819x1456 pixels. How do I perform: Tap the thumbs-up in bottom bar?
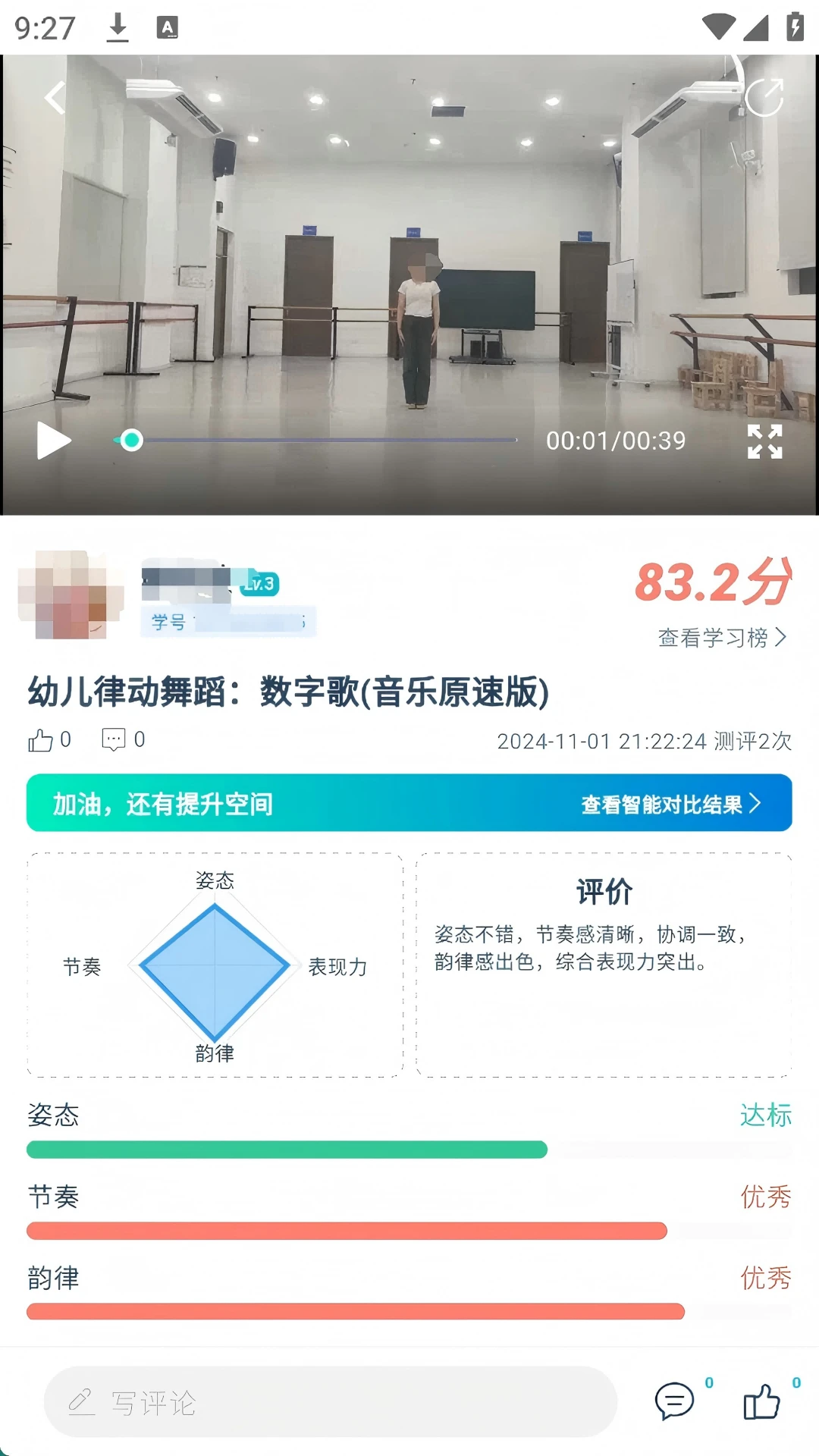point(761,1401)
